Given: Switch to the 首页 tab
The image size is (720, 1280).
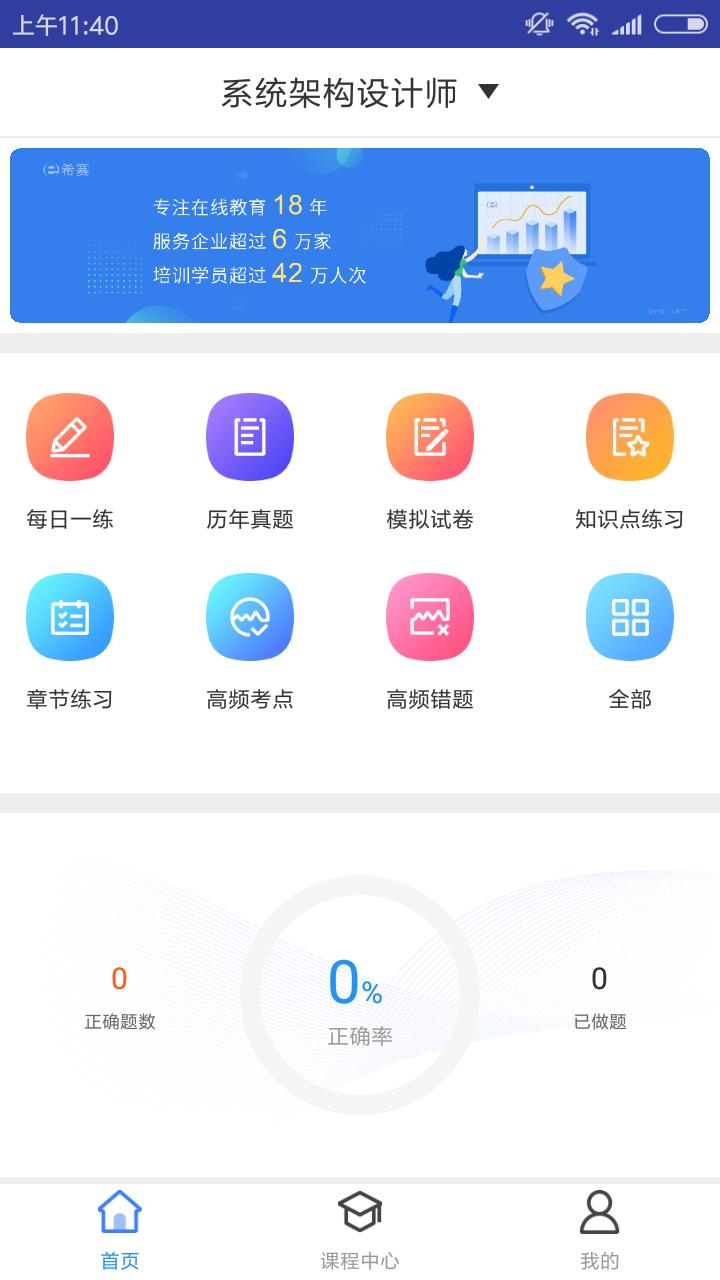Looking at the screenshot, I should [120, 1230].
